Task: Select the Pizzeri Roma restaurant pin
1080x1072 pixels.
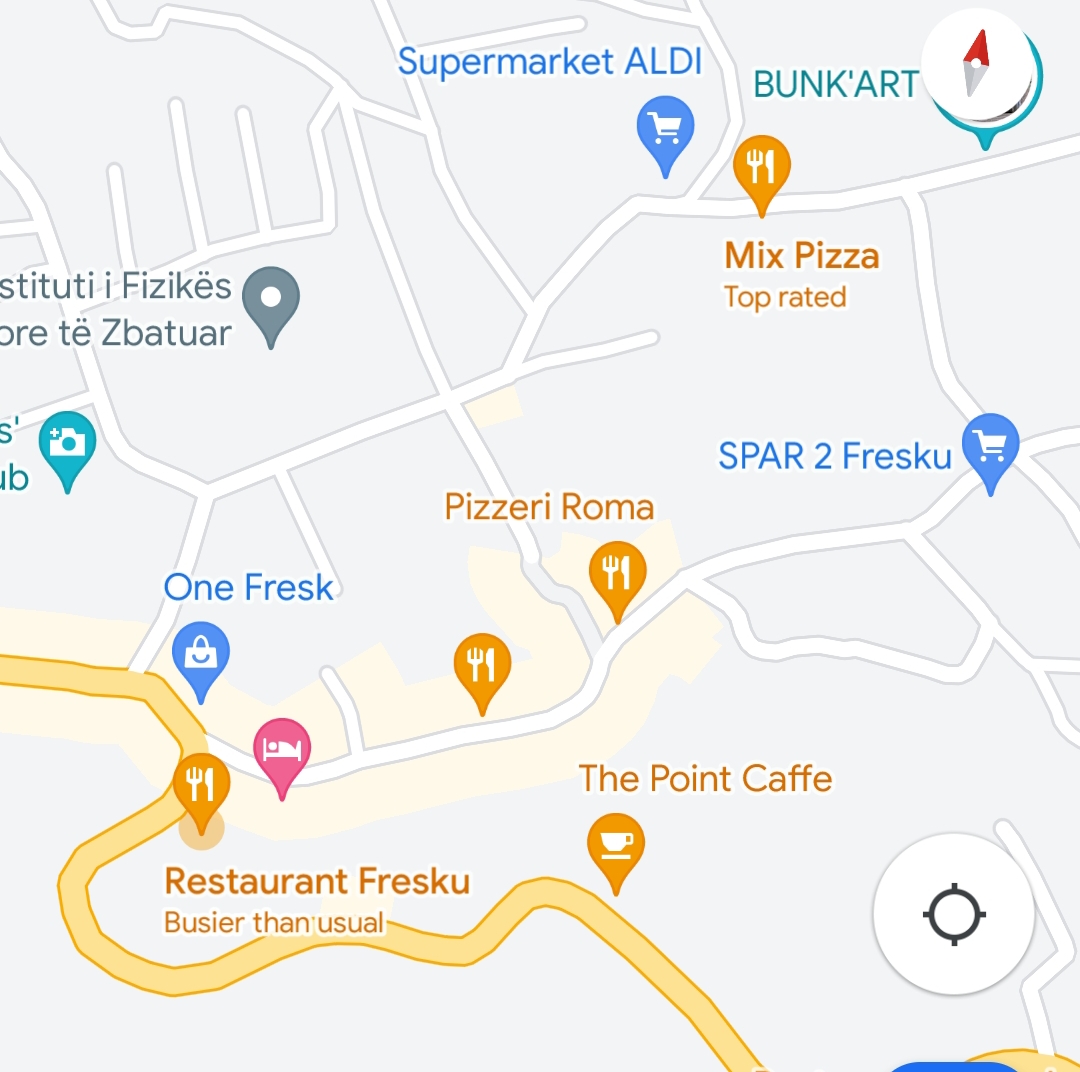Action: point(617,573)
